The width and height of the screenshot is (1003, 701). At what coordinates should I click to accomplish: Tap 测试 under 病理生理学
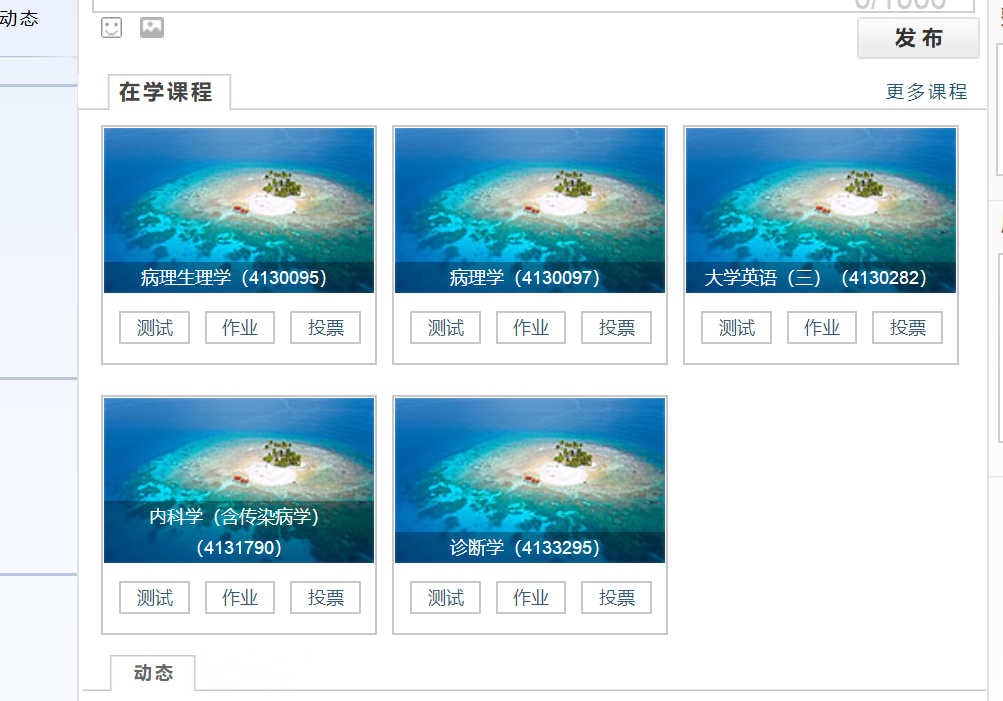[x=154, y=328]
